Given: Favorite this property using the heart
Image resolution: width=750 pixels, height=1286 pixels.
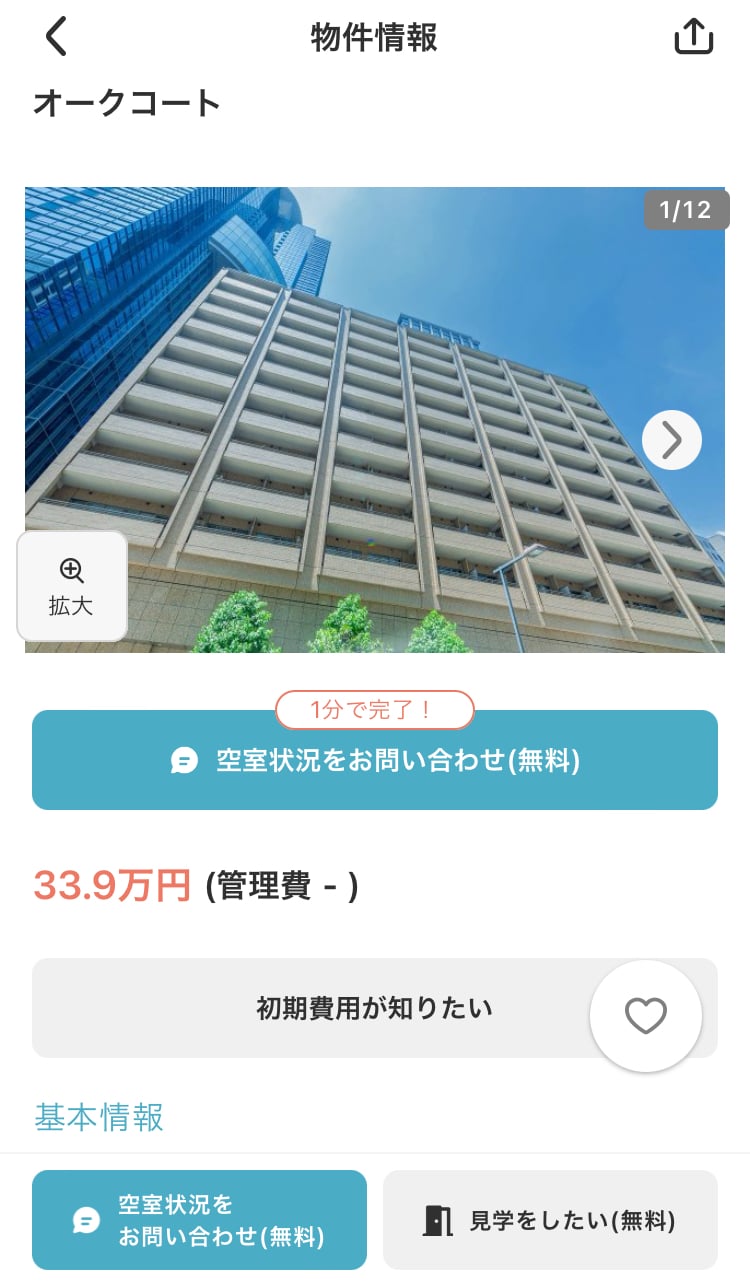Looking at the screenshot, I should [647, 1015].
